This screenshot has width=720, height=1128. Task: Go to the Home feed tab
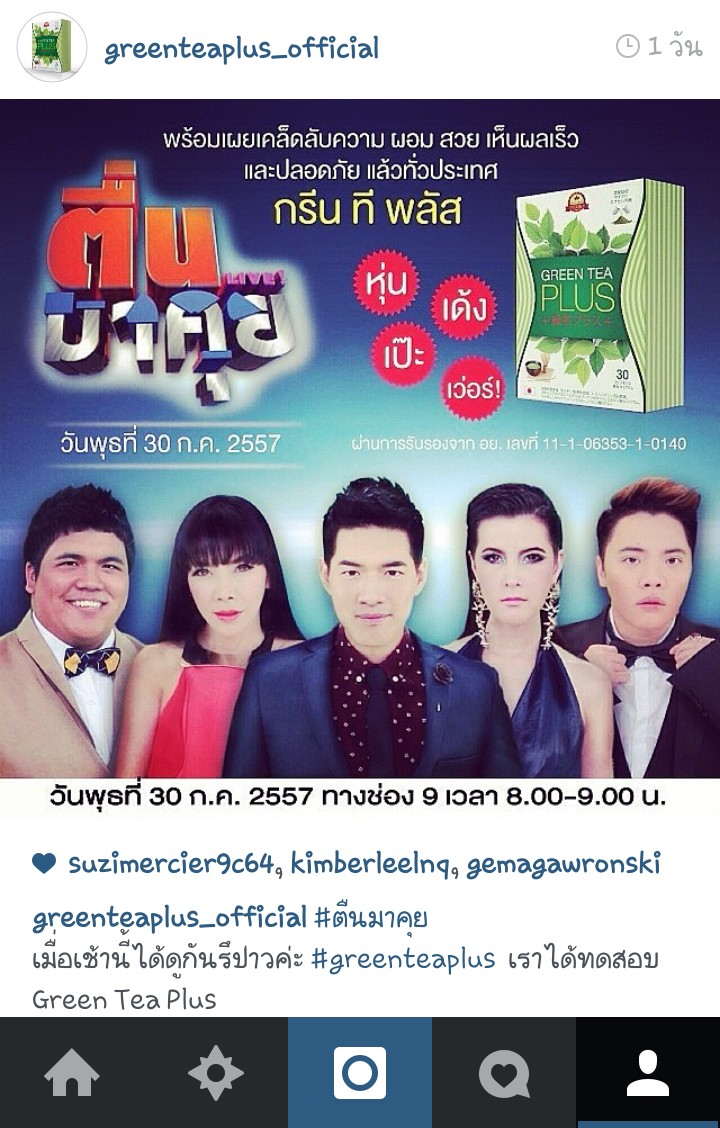pyautogui.click(x=72, y=1073)
